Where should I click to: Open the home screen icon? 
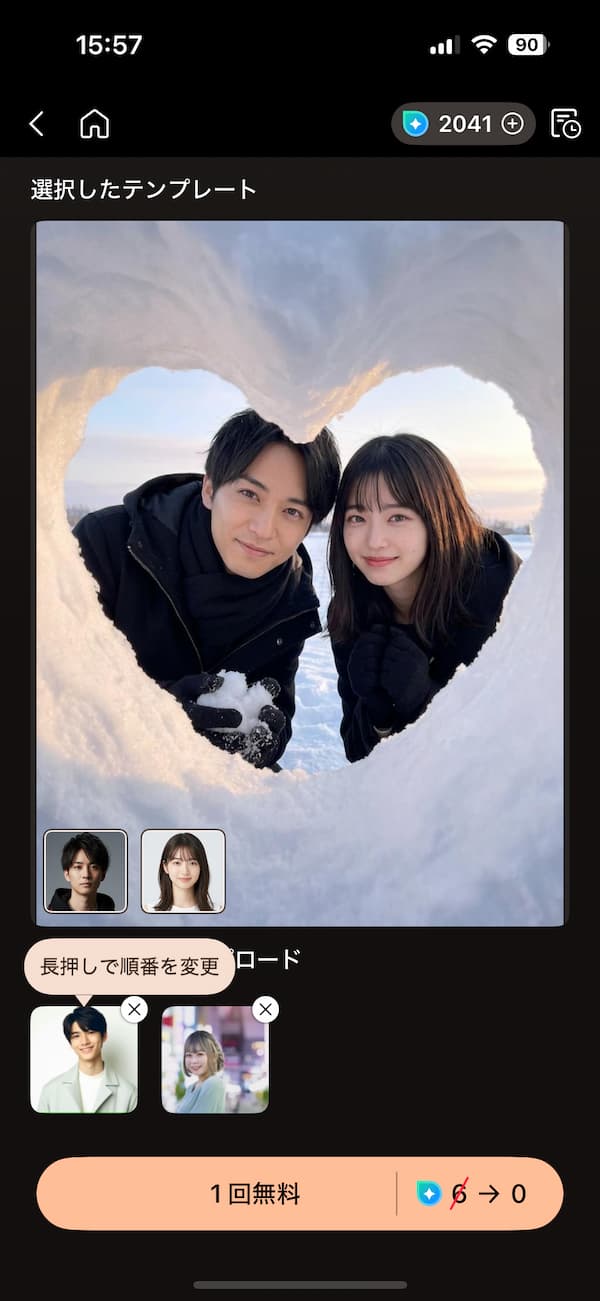pyautogui.click(x=94, y=124)
